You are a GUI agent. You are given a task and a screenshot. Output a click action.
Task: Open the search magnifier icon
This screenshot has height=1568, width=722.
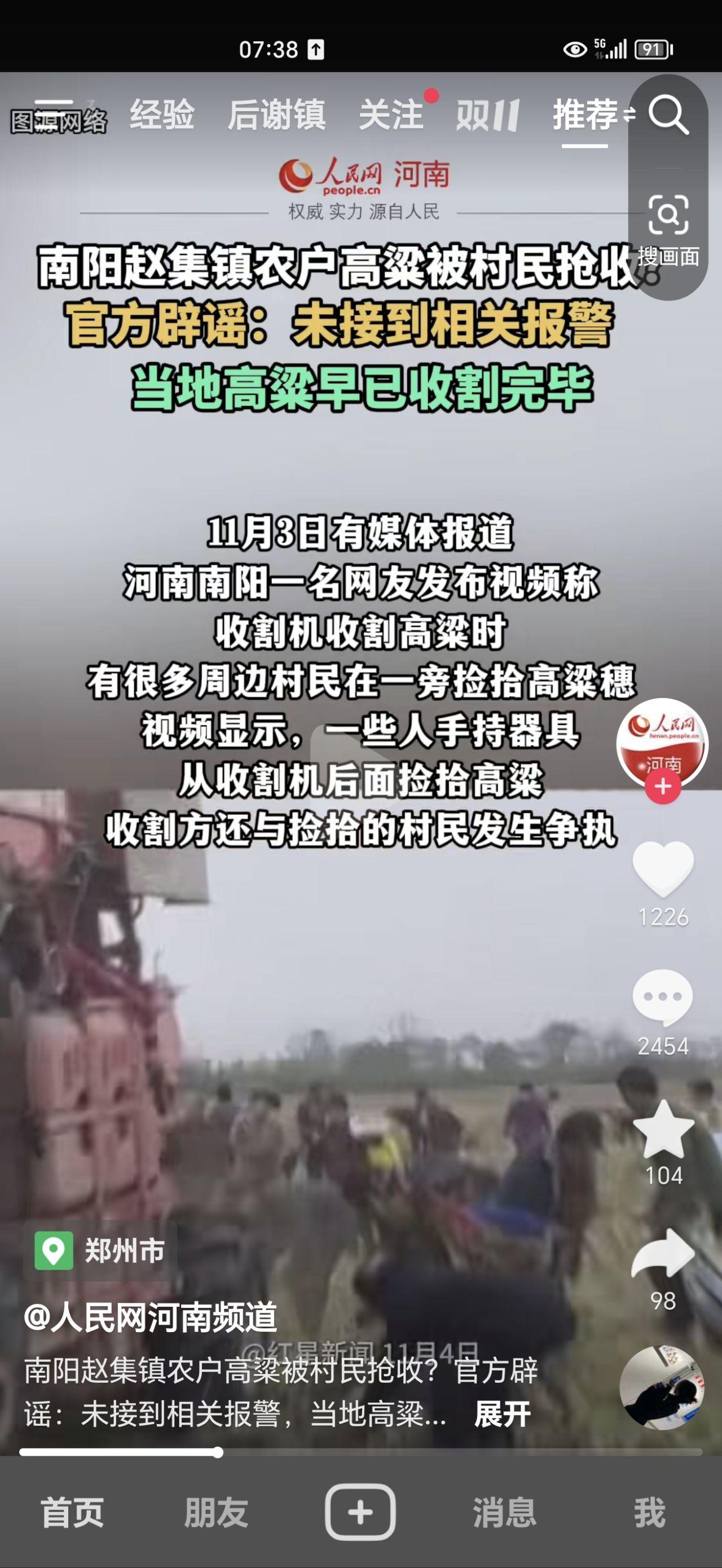[668, 115]
